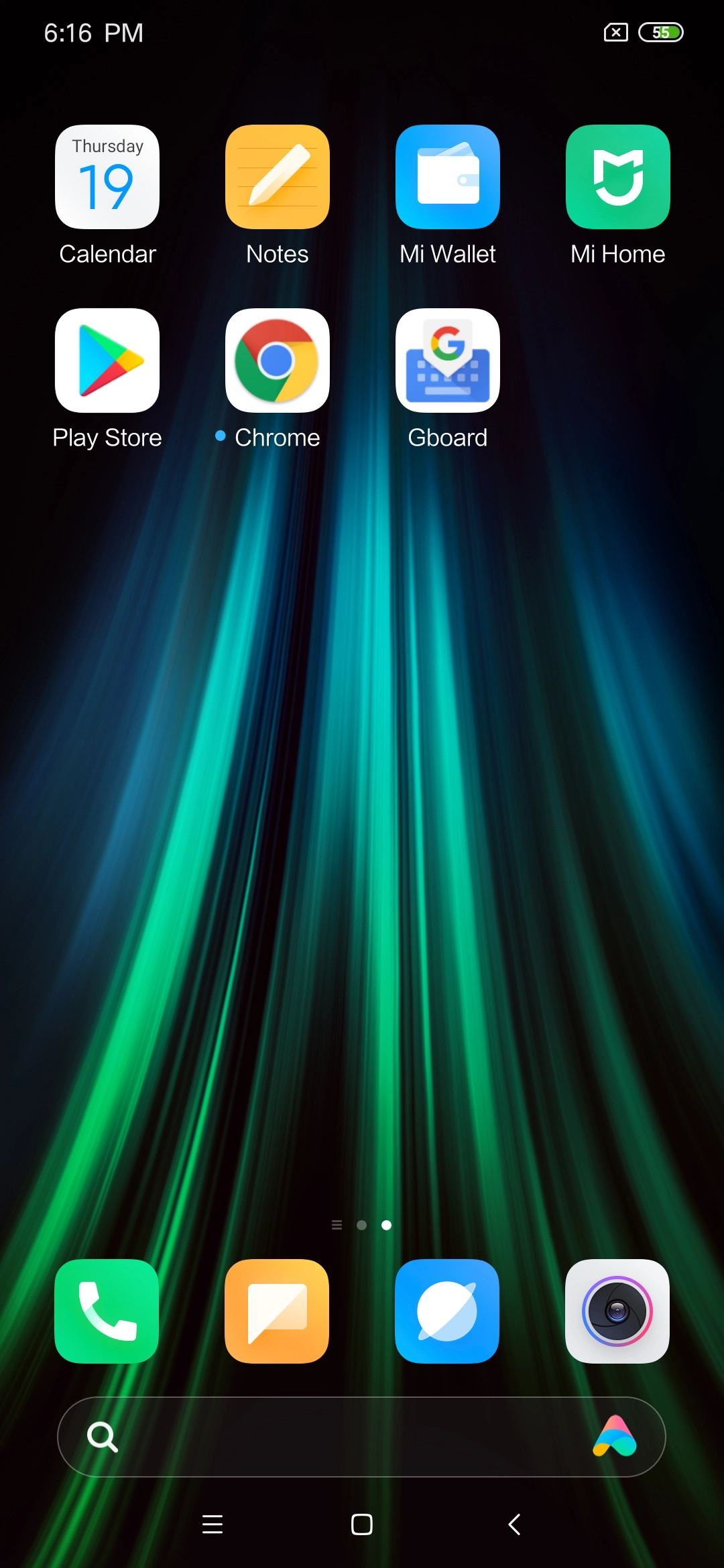Open recent apps from the navigation bar
This screenshot has height=1568, width=724.
pos(213,1524)
